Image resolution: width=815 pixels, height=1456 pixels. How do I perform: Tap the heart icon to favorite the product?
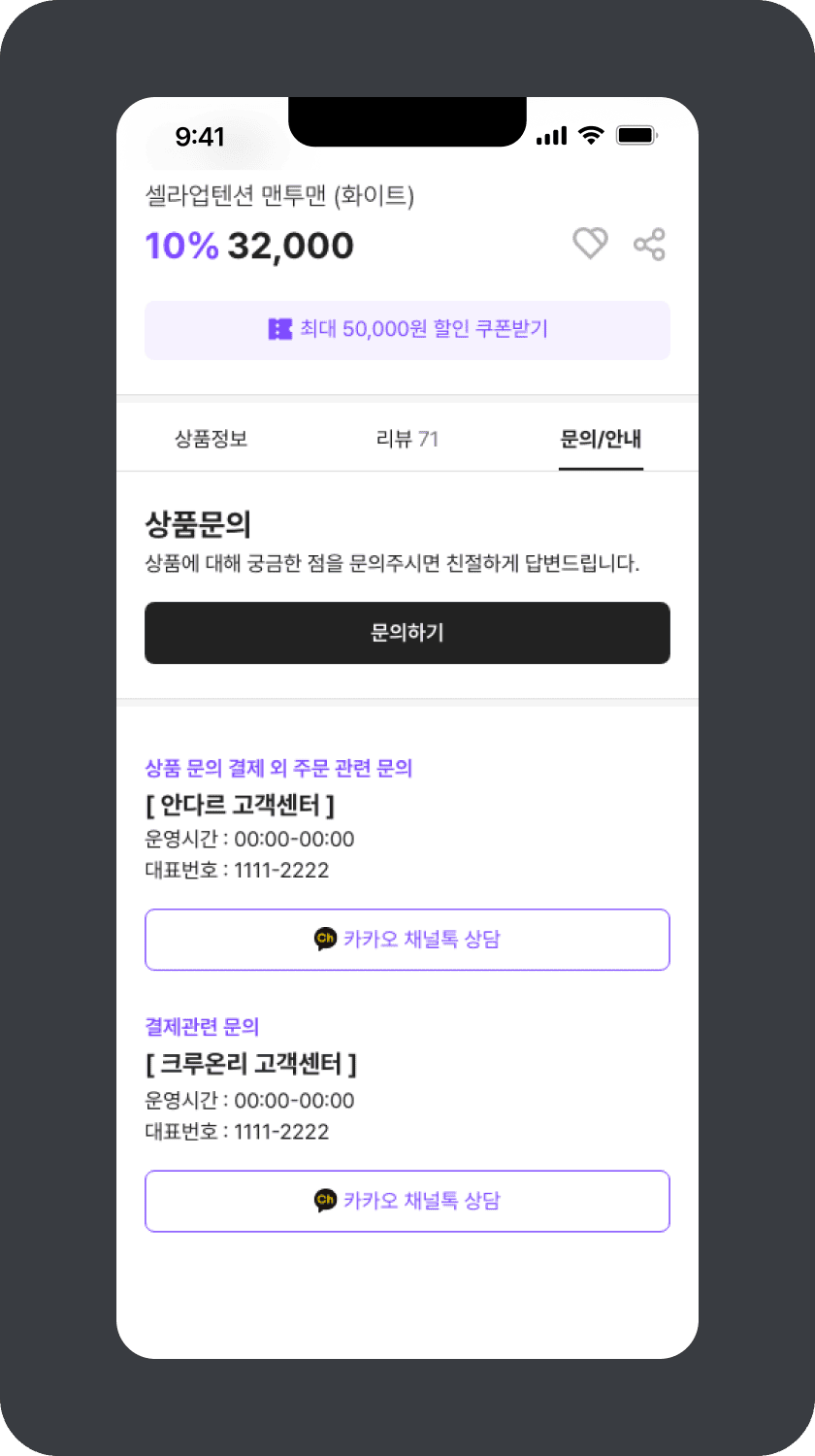coord(590,244)
